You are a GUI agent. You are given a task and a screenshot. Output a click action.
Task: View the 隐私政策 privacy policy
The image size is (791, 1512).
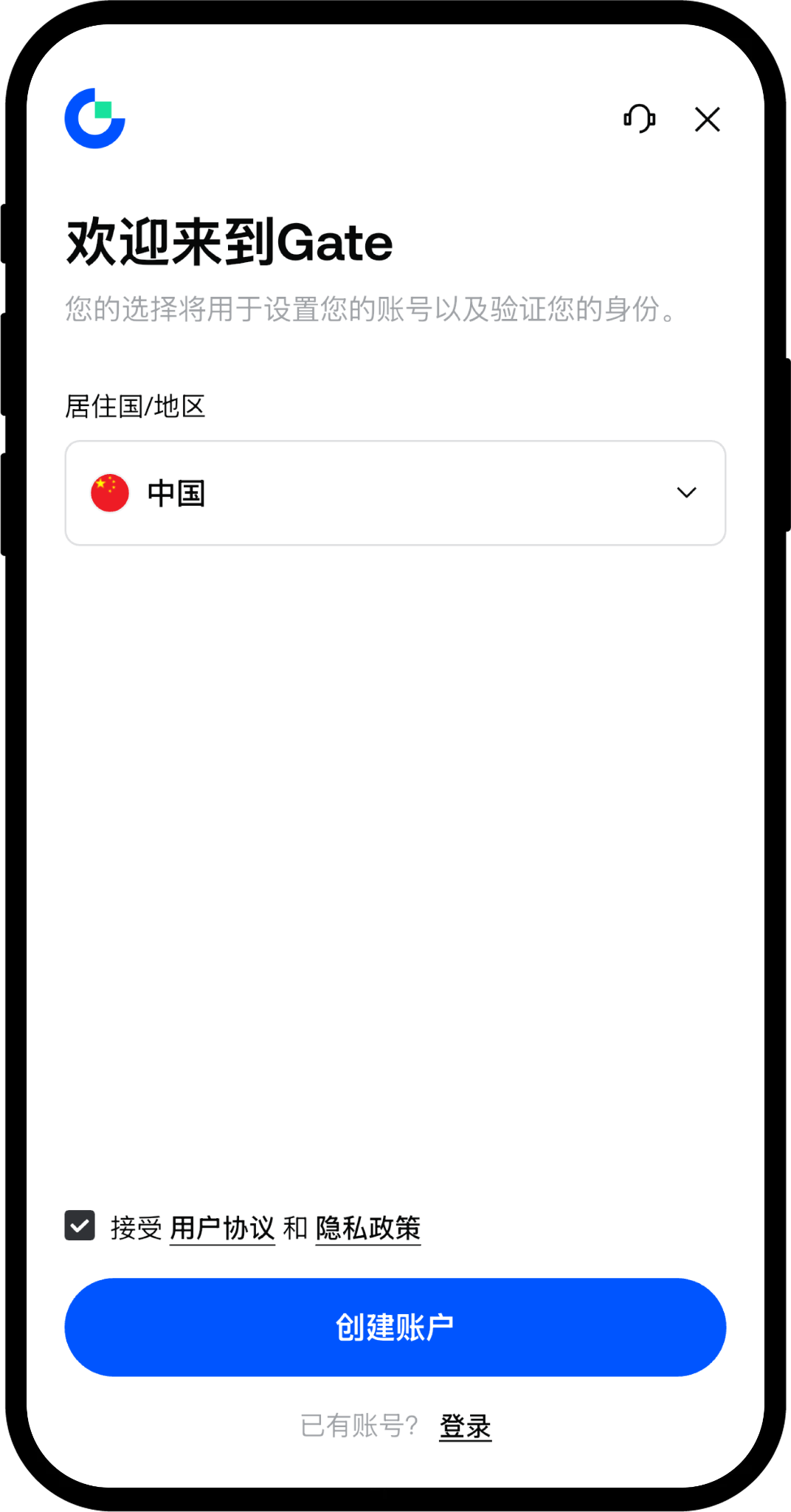pyautogui.click(x=367, y=1227)
